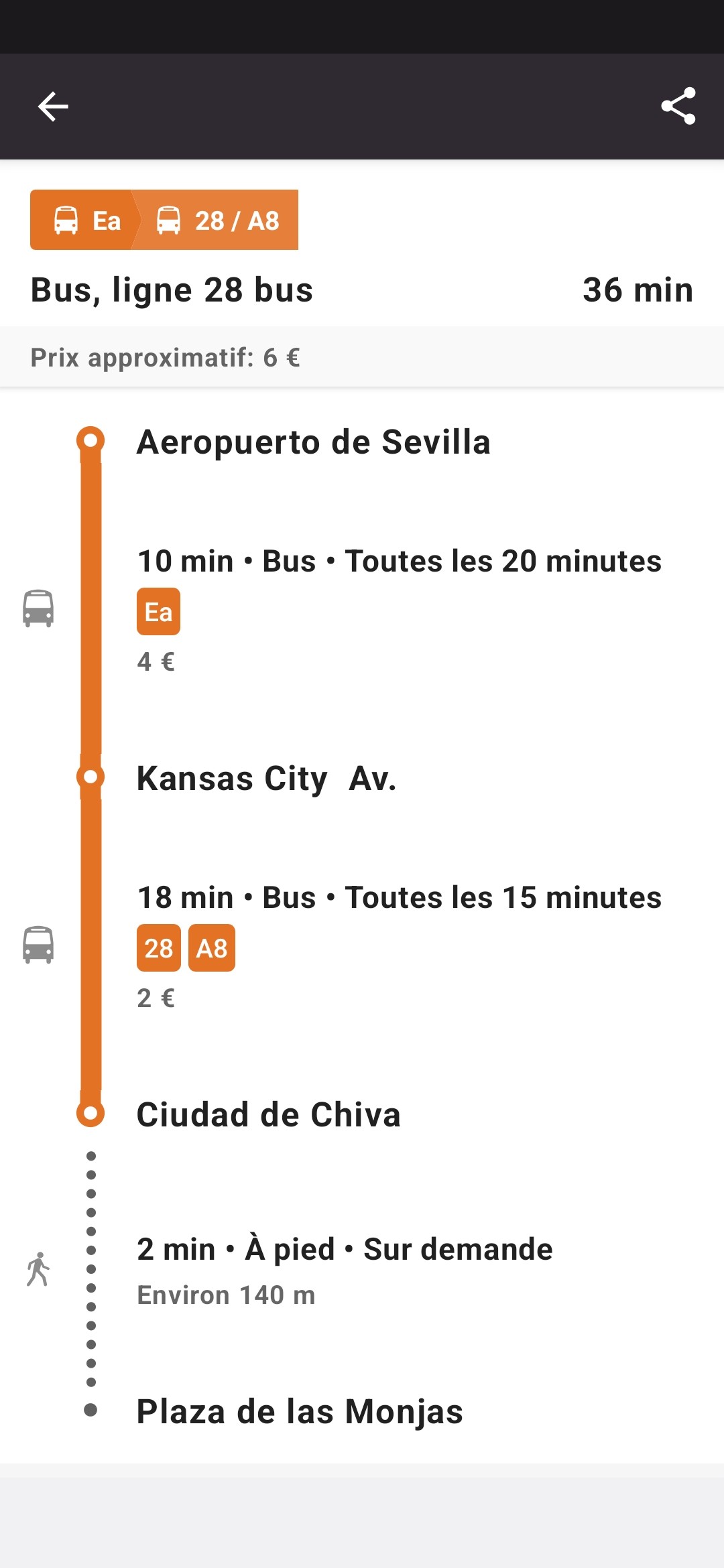Share this bus itinerary
This screenshot has width=724, height=1568.
coord(678,107)
